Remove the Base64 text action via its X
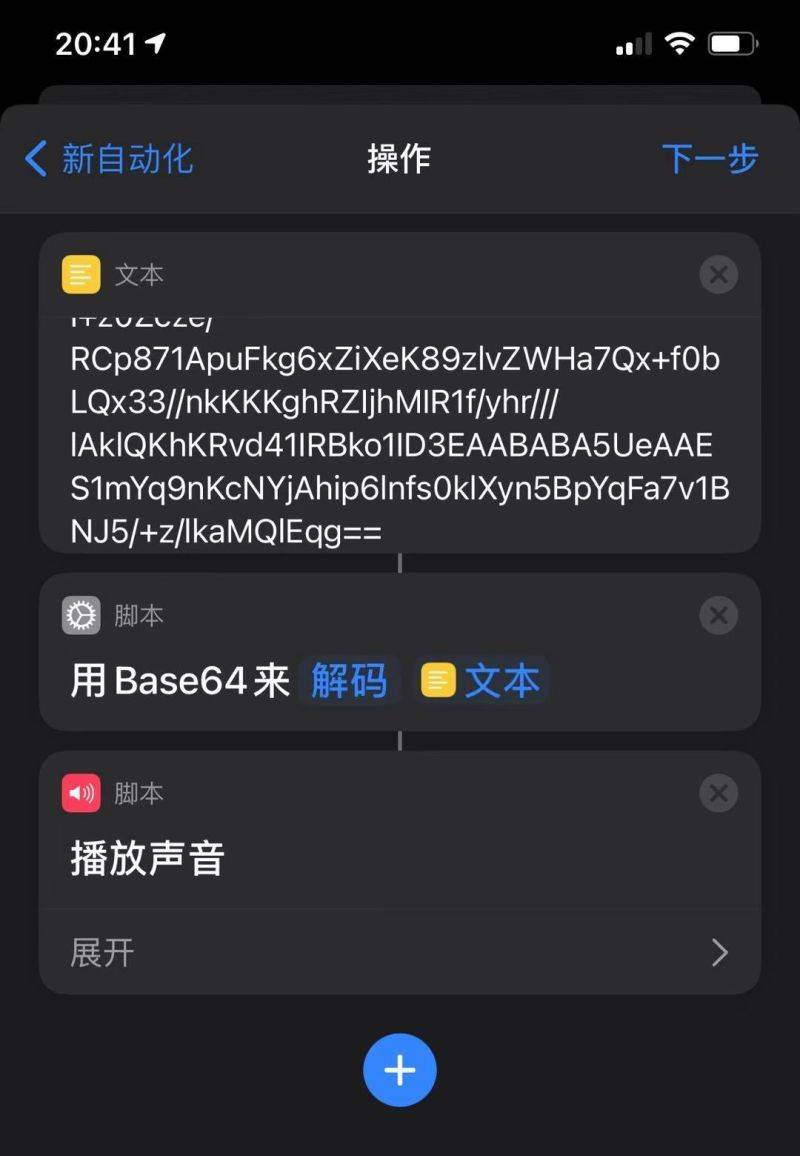Viewport: 800px width, 1156px height. pos(718,274)
